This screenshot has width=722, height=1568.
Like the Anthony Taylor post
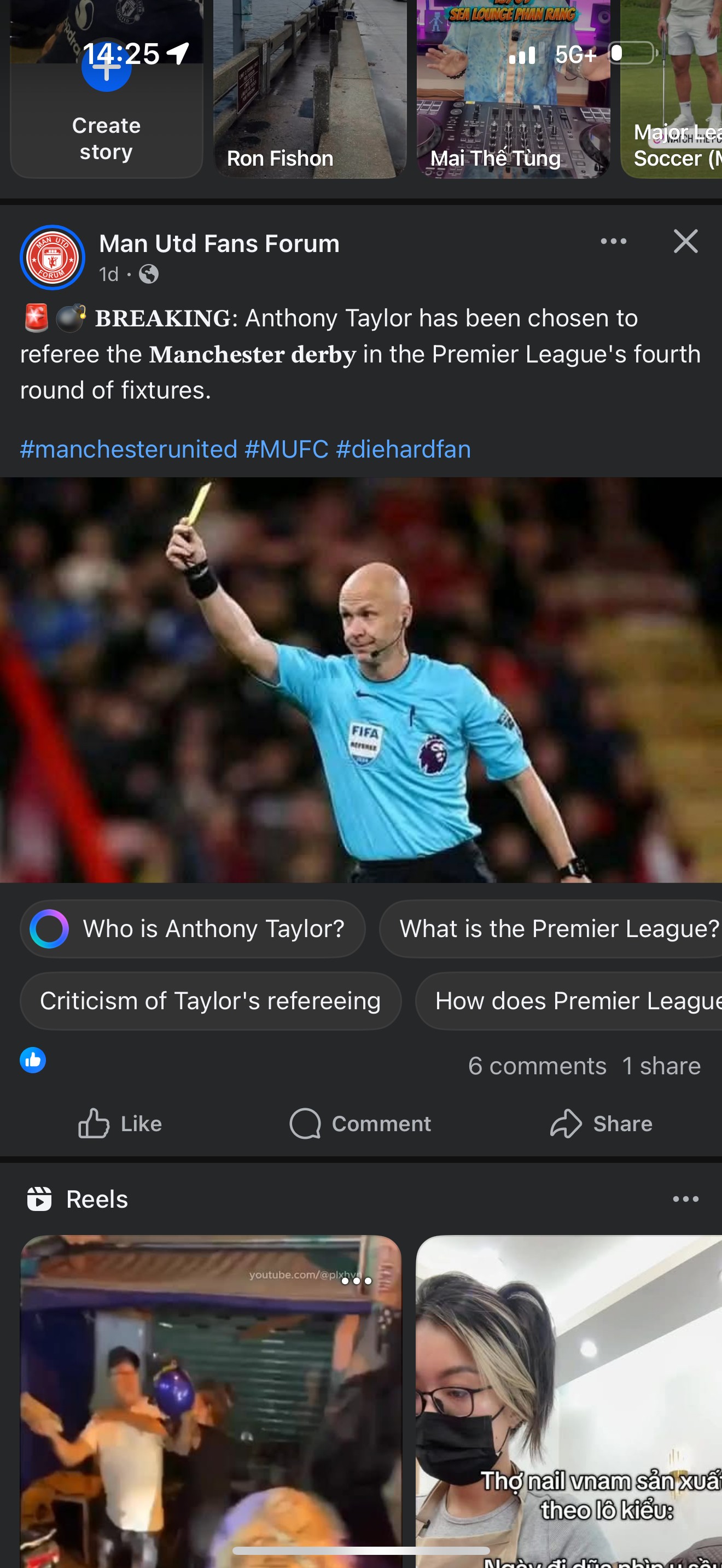[x=120, y=1124]
